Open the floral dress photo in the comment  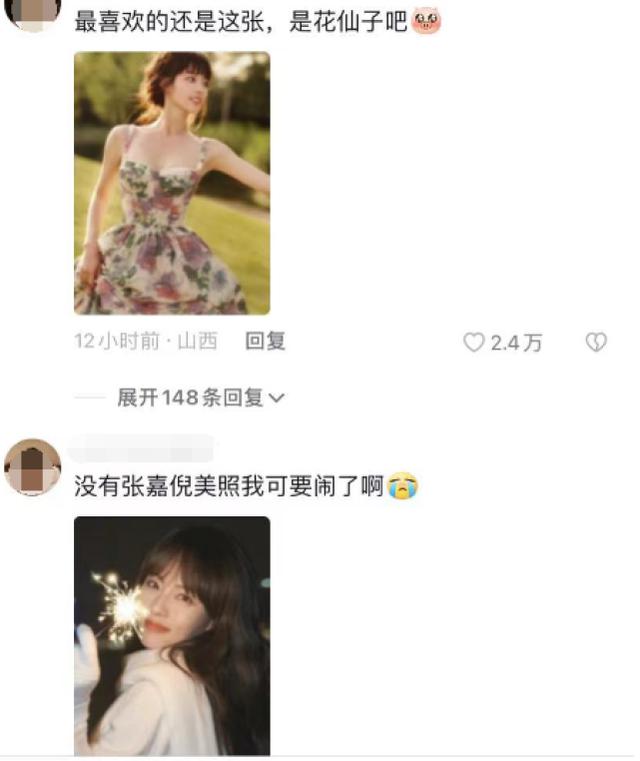point(172,183)
